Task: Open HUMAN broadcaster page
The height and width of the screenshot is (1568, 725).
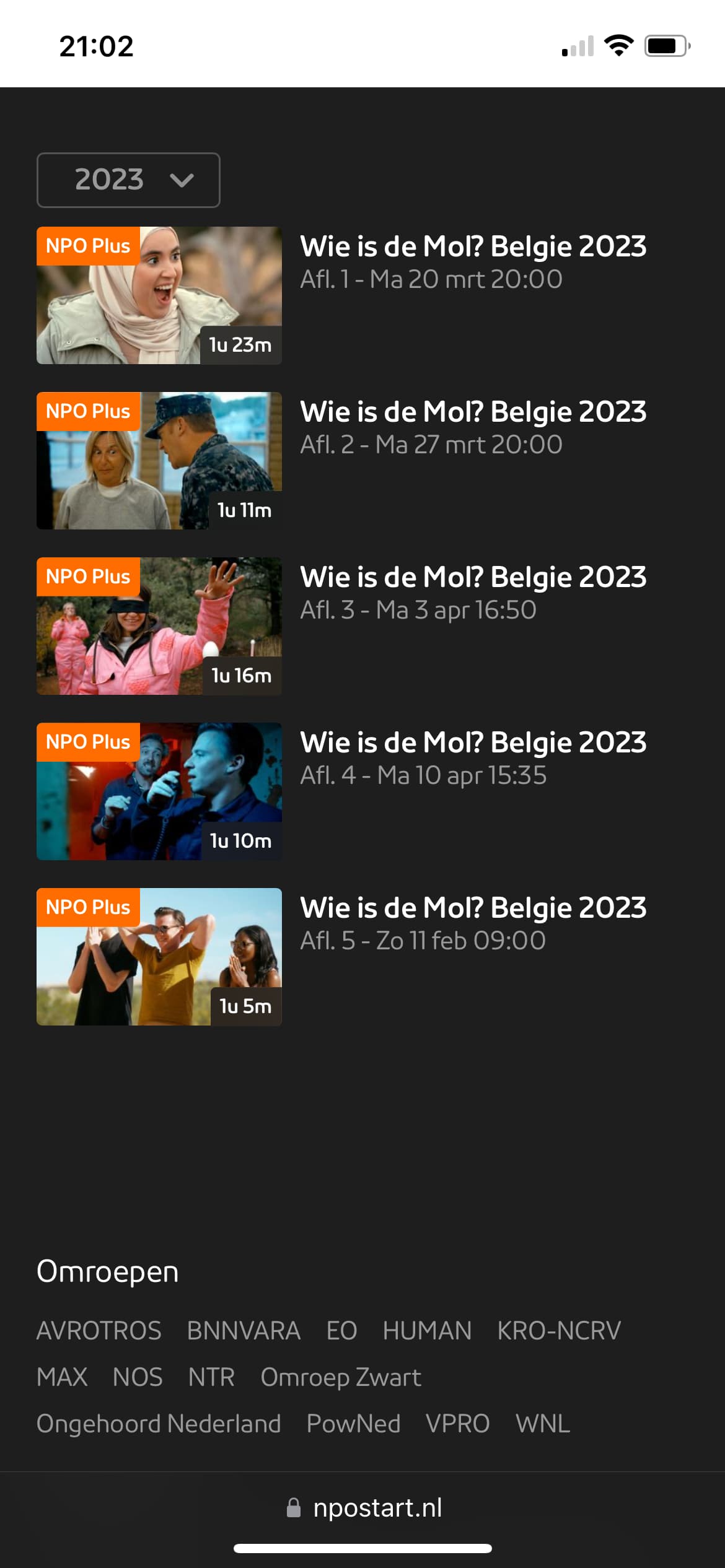Action: tap(427, 1330)
